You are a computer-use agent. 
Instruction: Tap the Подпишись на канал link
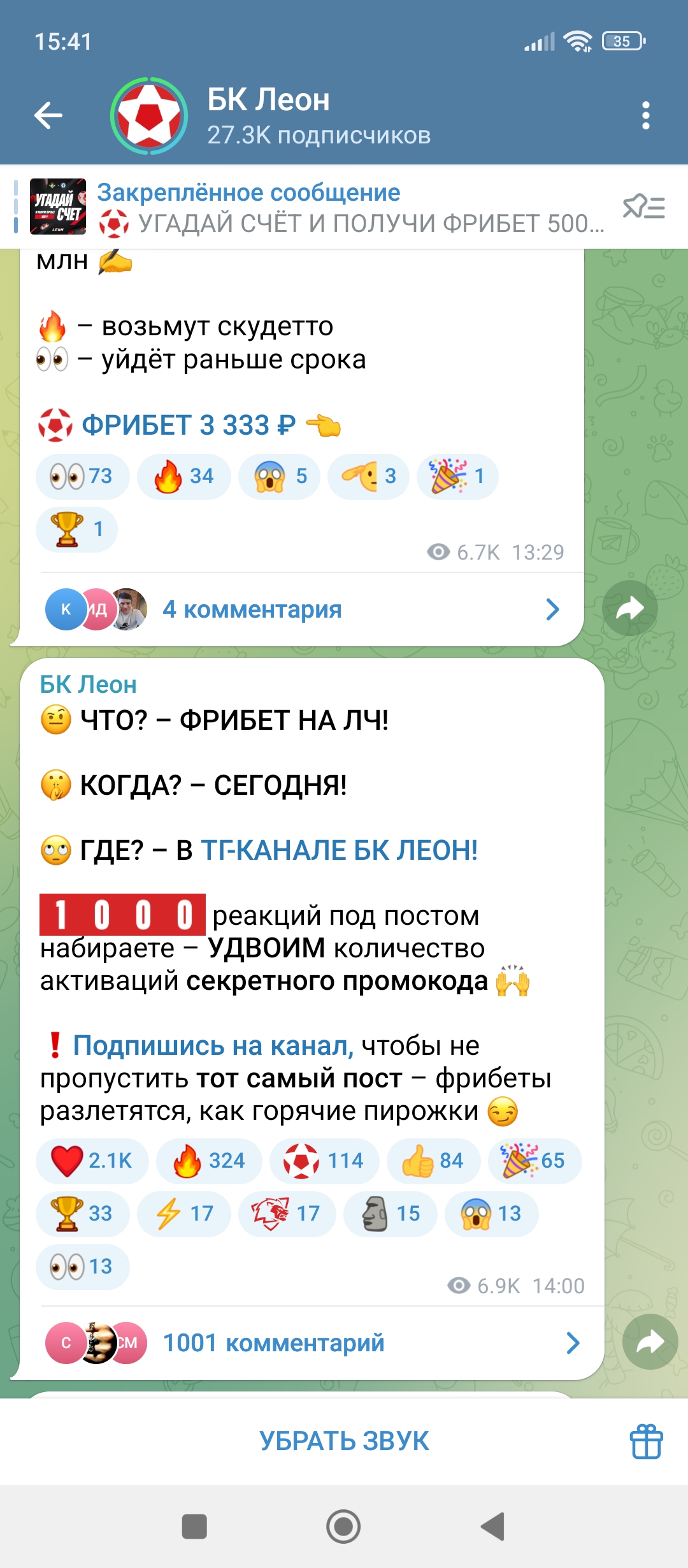(x=213, y=1045)
